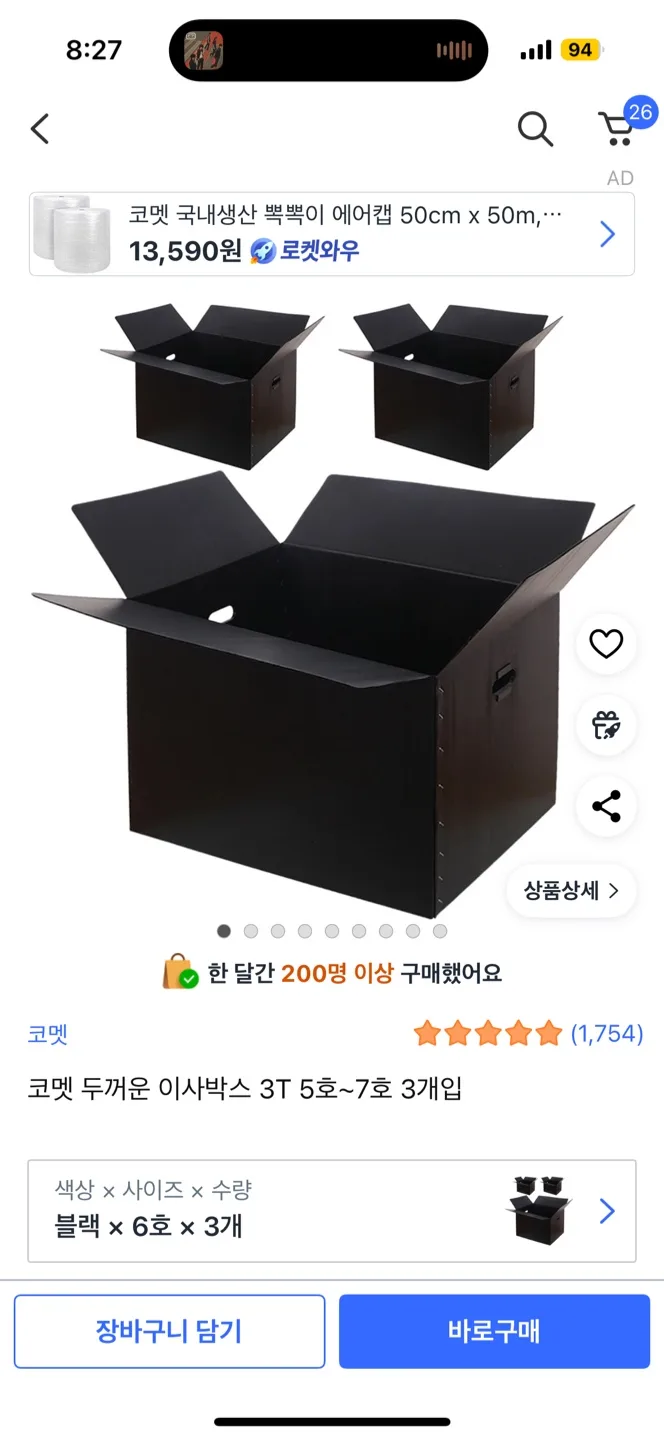This screenshot has width=664, height=1440.
Task: Tap the gift icon button
Action: (606, 725)
